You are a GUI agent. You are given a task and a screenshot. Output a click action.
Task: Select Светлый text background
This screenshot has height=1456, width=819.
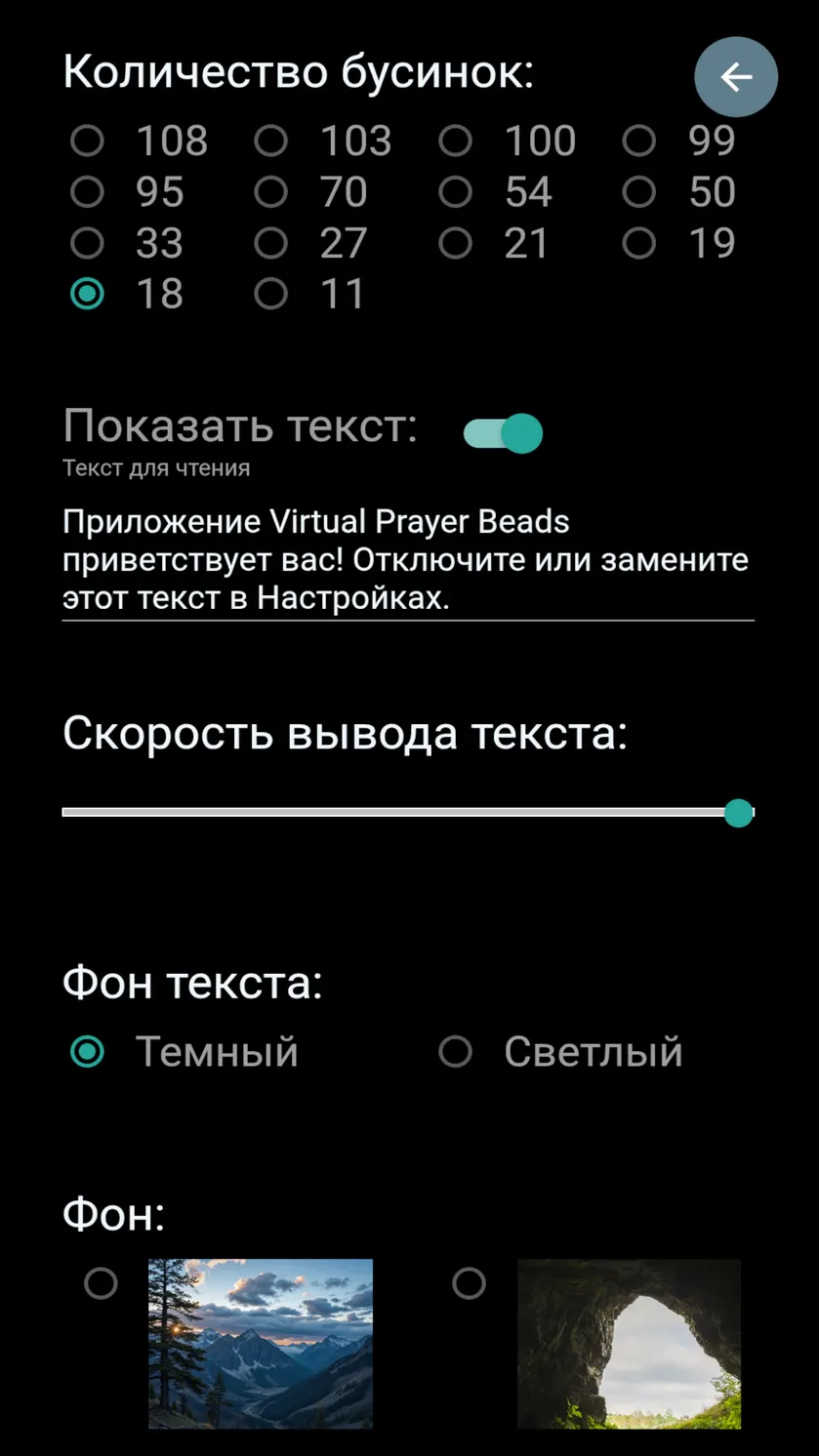(x=561, y=1052)
